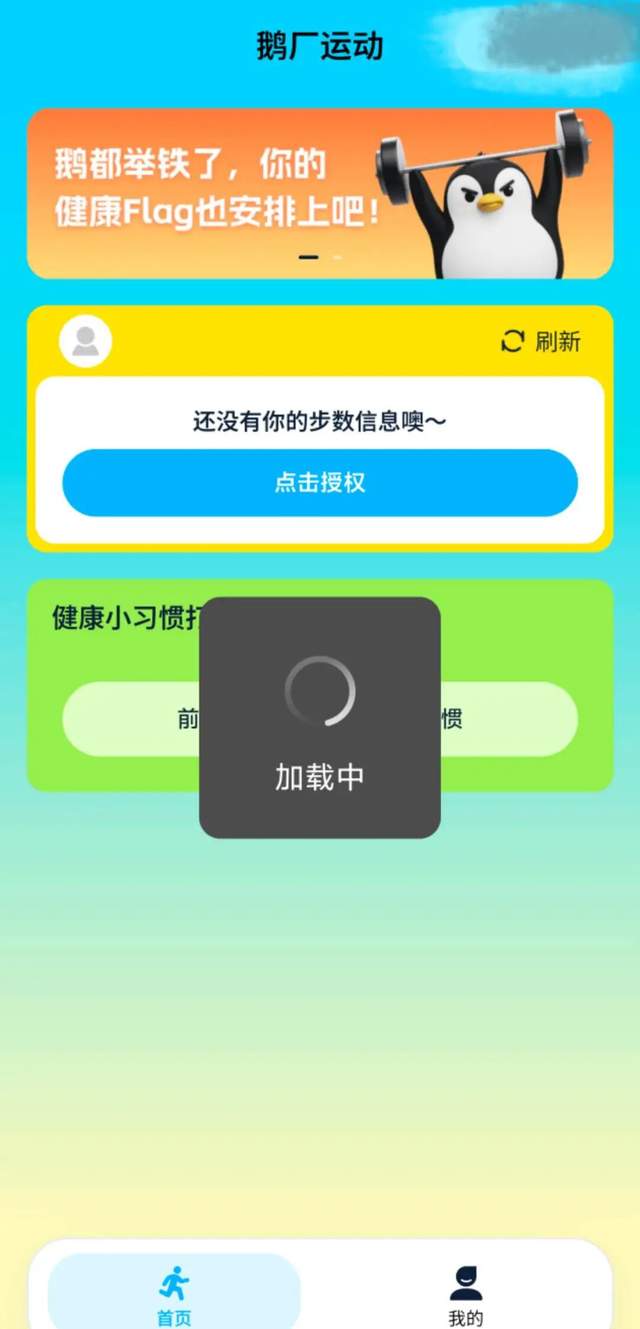Go to the health habits check-in button

click(x=510, y=719)
